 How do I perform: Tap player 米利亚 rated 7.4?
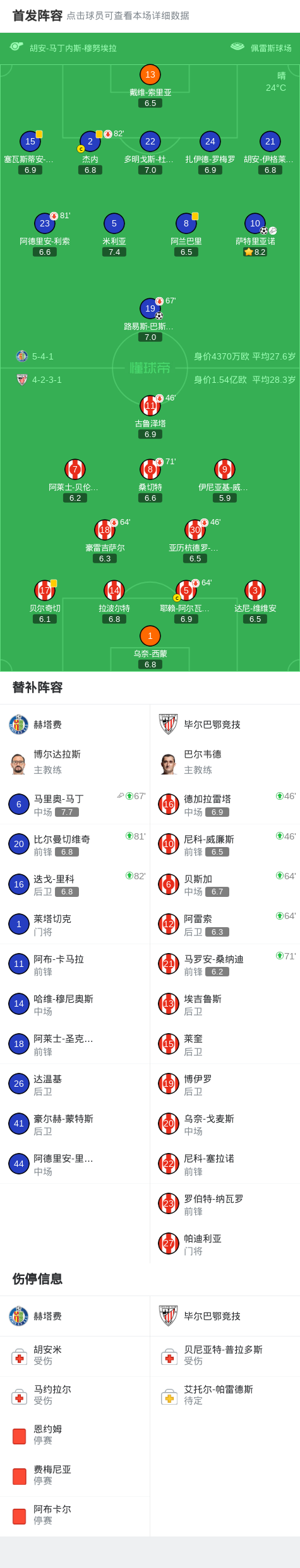pyautogui.click(x=114, y=235)
